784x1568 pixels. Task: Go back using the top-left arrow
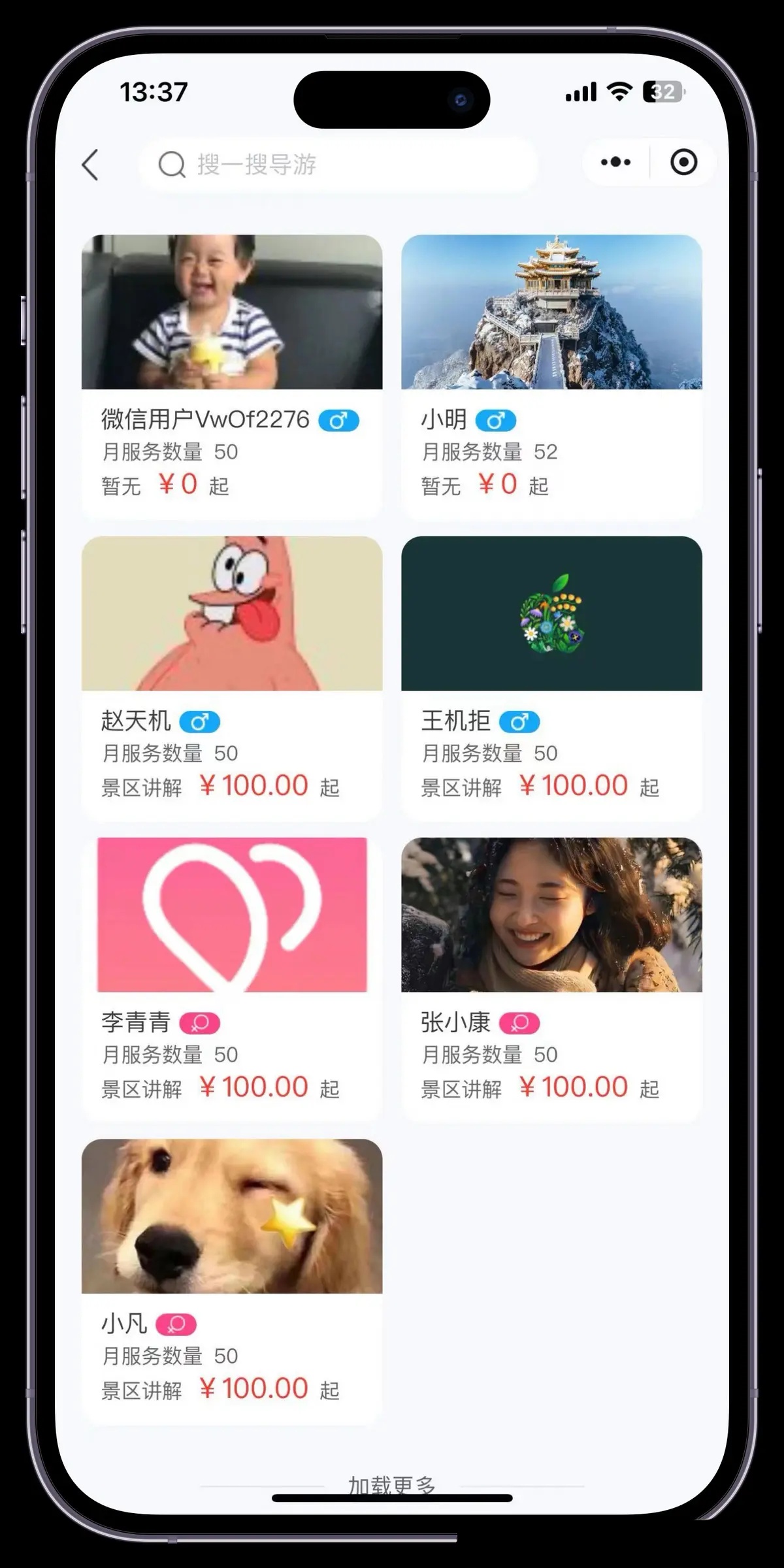(x=90, y=164)
